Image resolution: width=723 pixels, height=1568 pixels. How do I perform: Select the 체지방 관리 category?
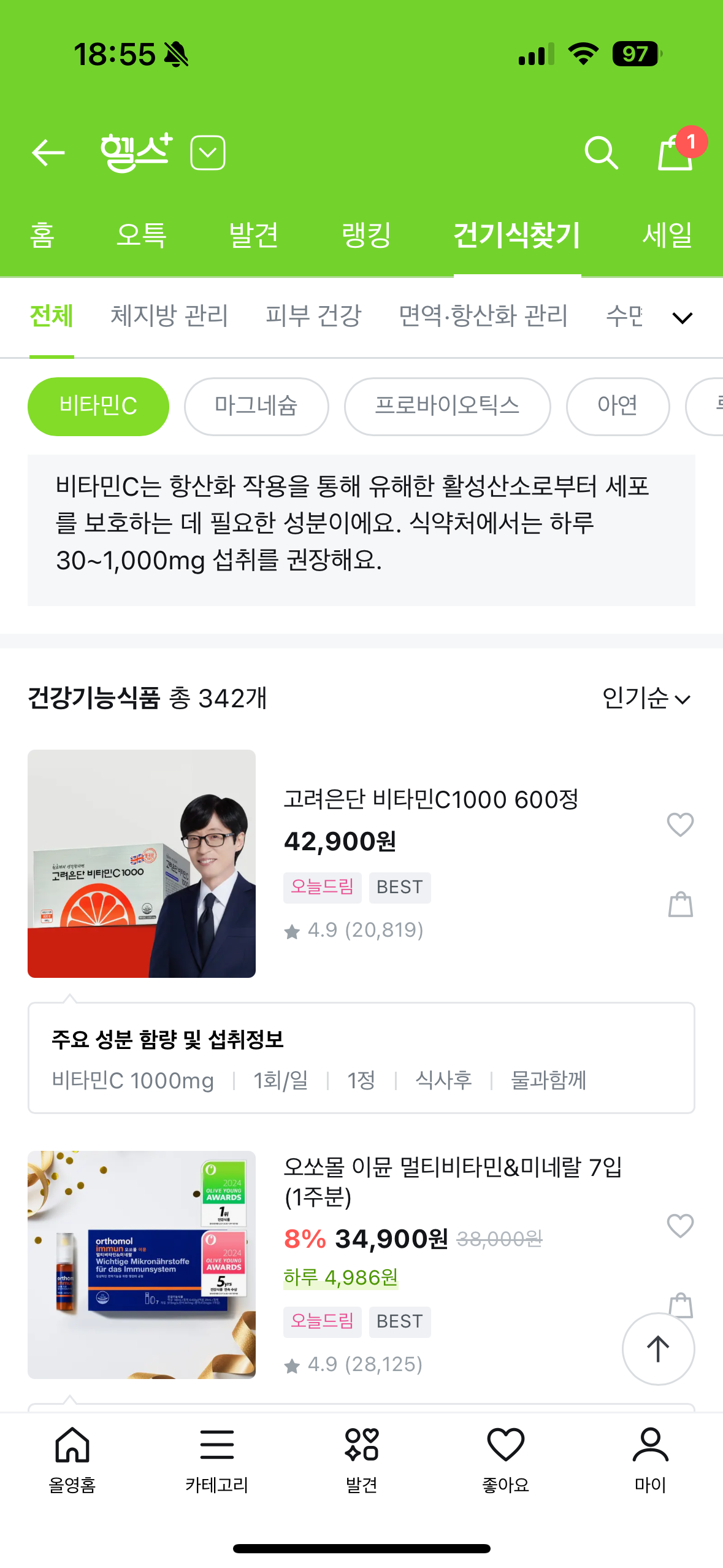[169, 316]
